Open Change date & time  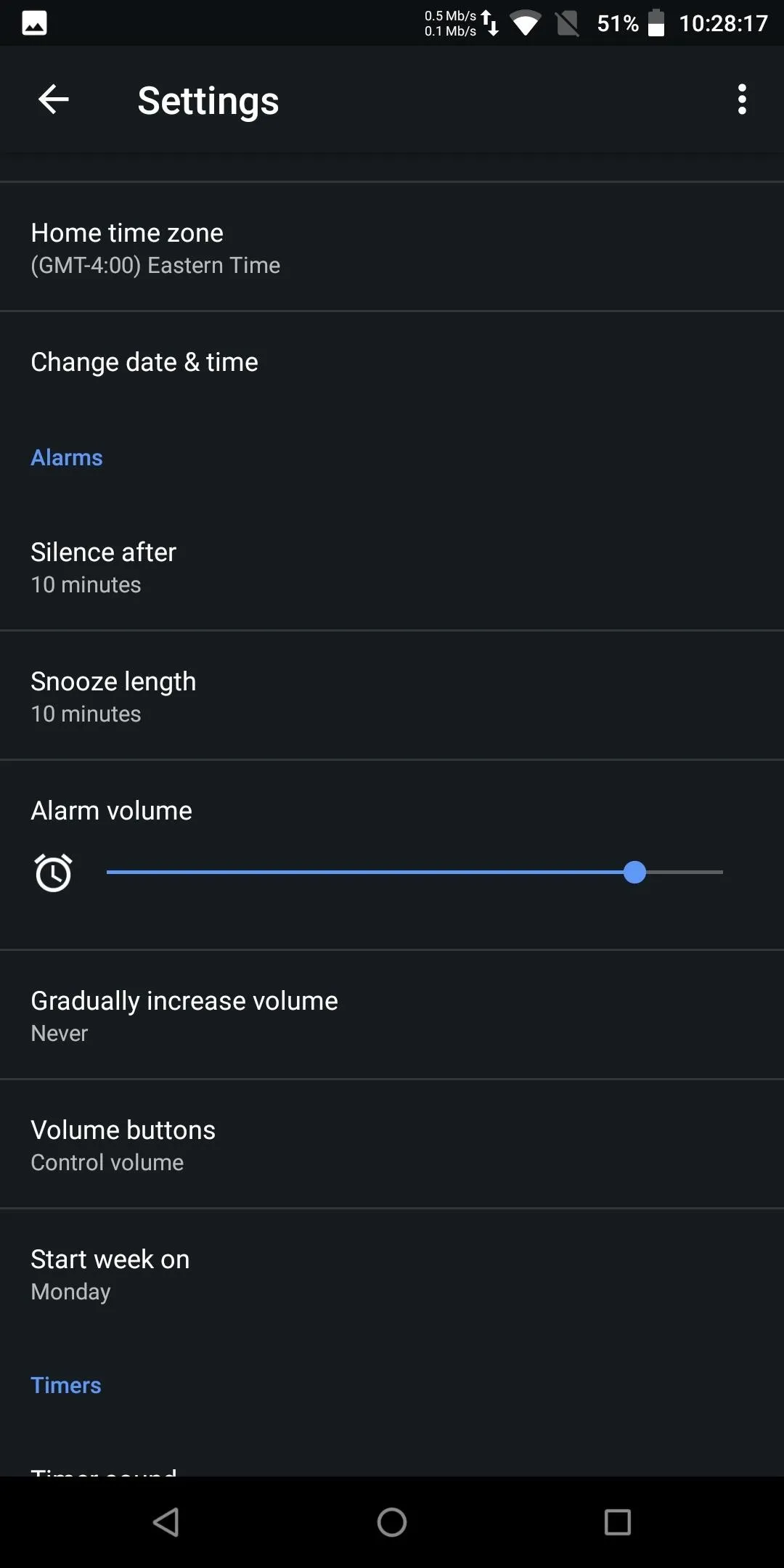(x=392, y=362)
